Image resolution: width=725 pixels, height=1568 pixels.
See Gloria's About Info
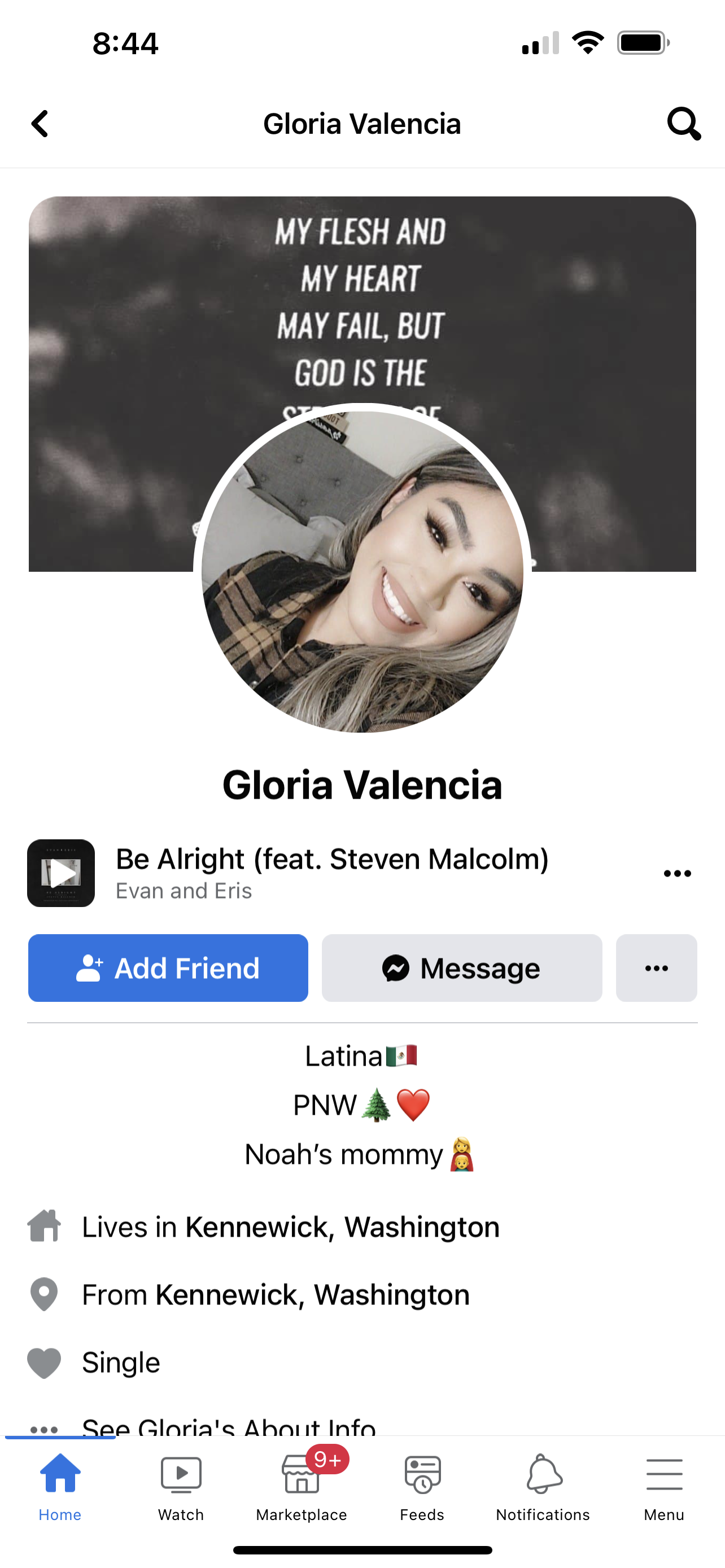point(228,1426)
